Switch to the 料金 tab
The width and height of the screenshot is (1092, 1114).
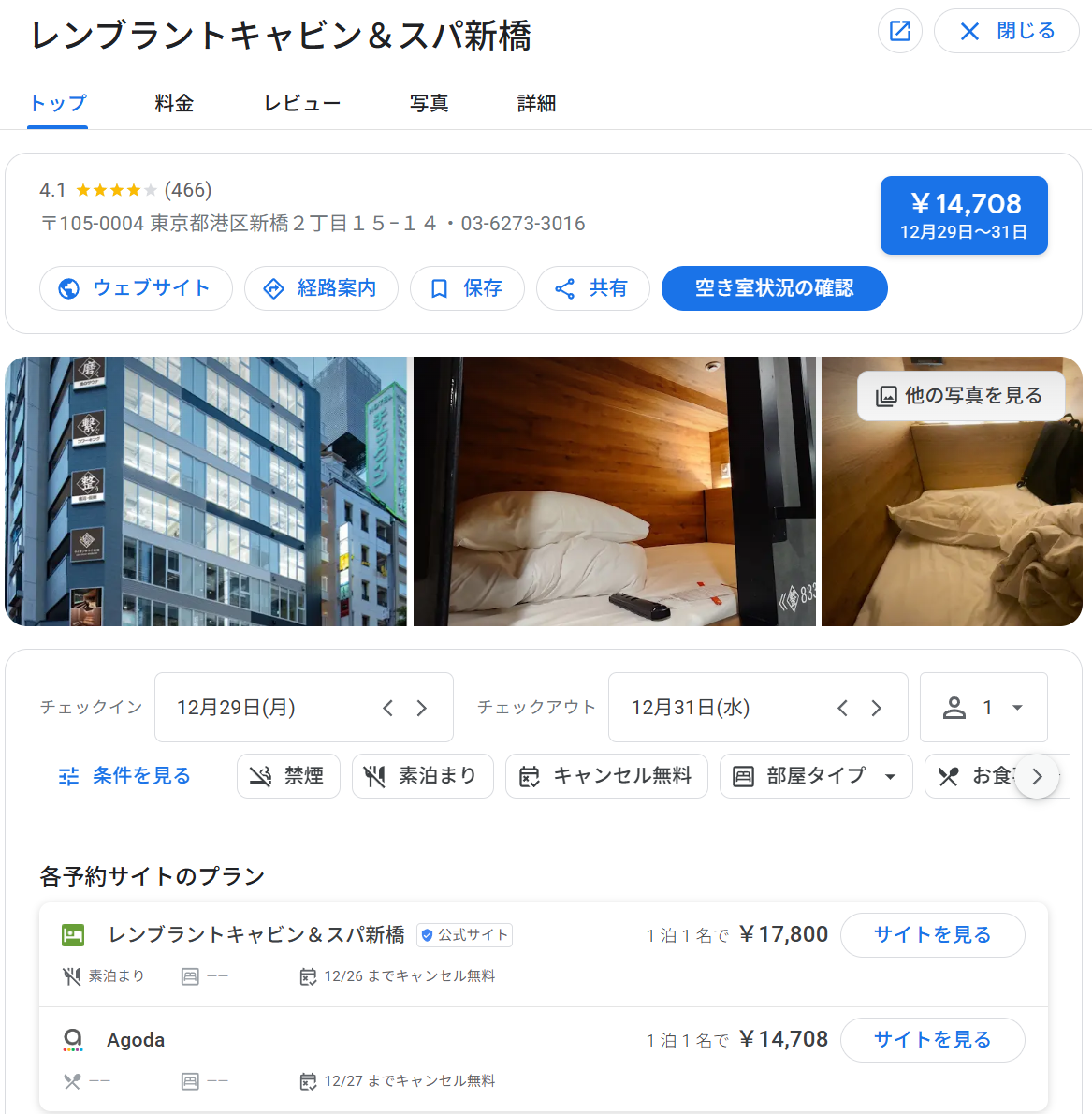tap(174, 103)
